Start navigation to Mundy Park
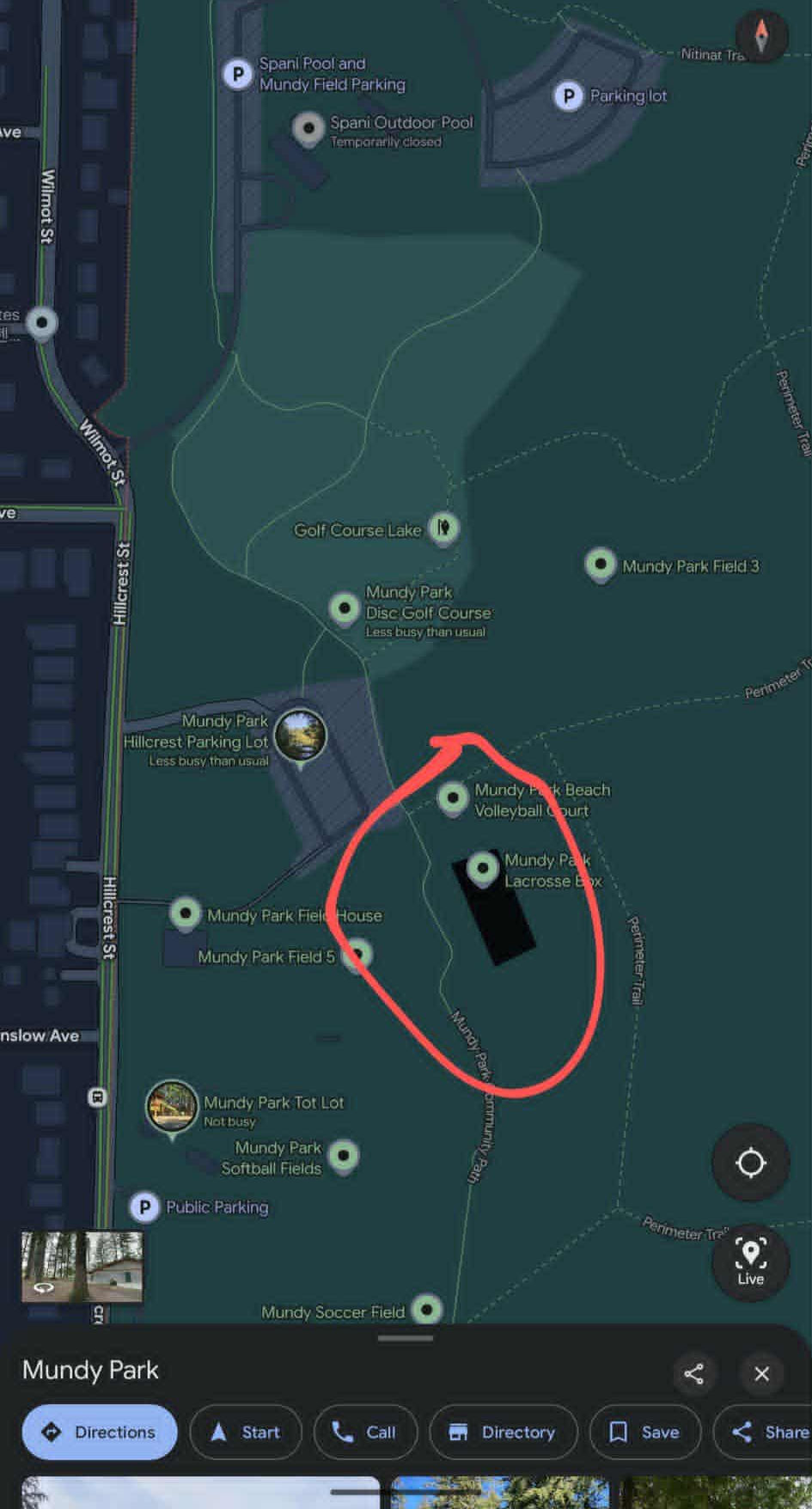 click(x=246, y=1432)
